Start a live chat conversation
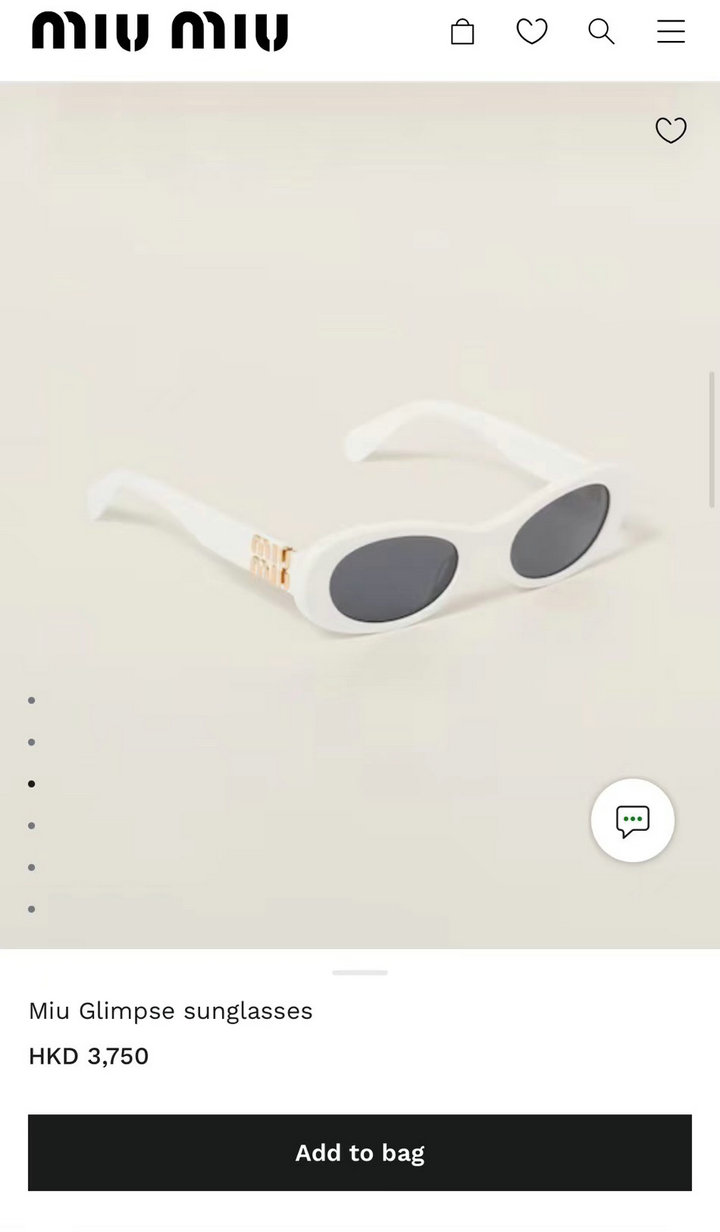The image size is (720, 1232). 633,821
